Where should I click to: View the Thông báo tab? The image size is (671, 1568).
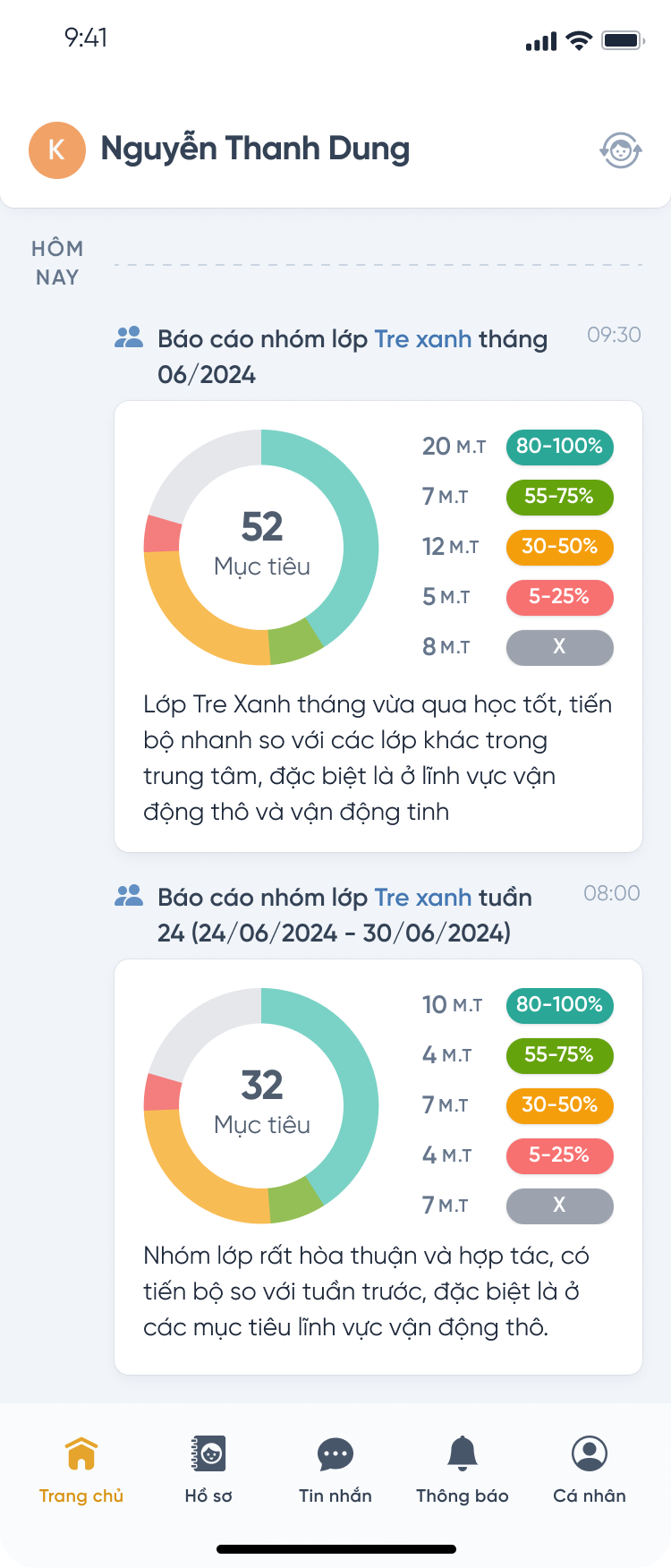click(463, 1470)
